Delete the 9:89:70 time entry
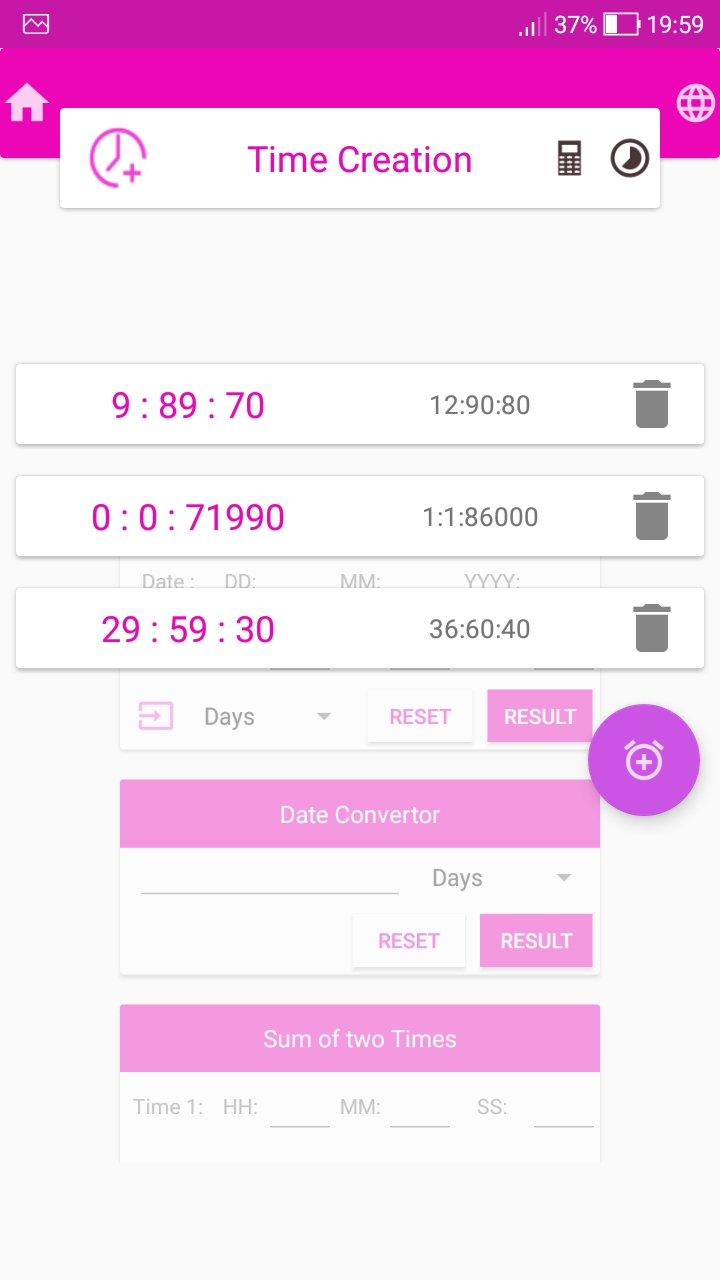The width and height of the screenshot is (720, 1280). click(x=652, y=404)
